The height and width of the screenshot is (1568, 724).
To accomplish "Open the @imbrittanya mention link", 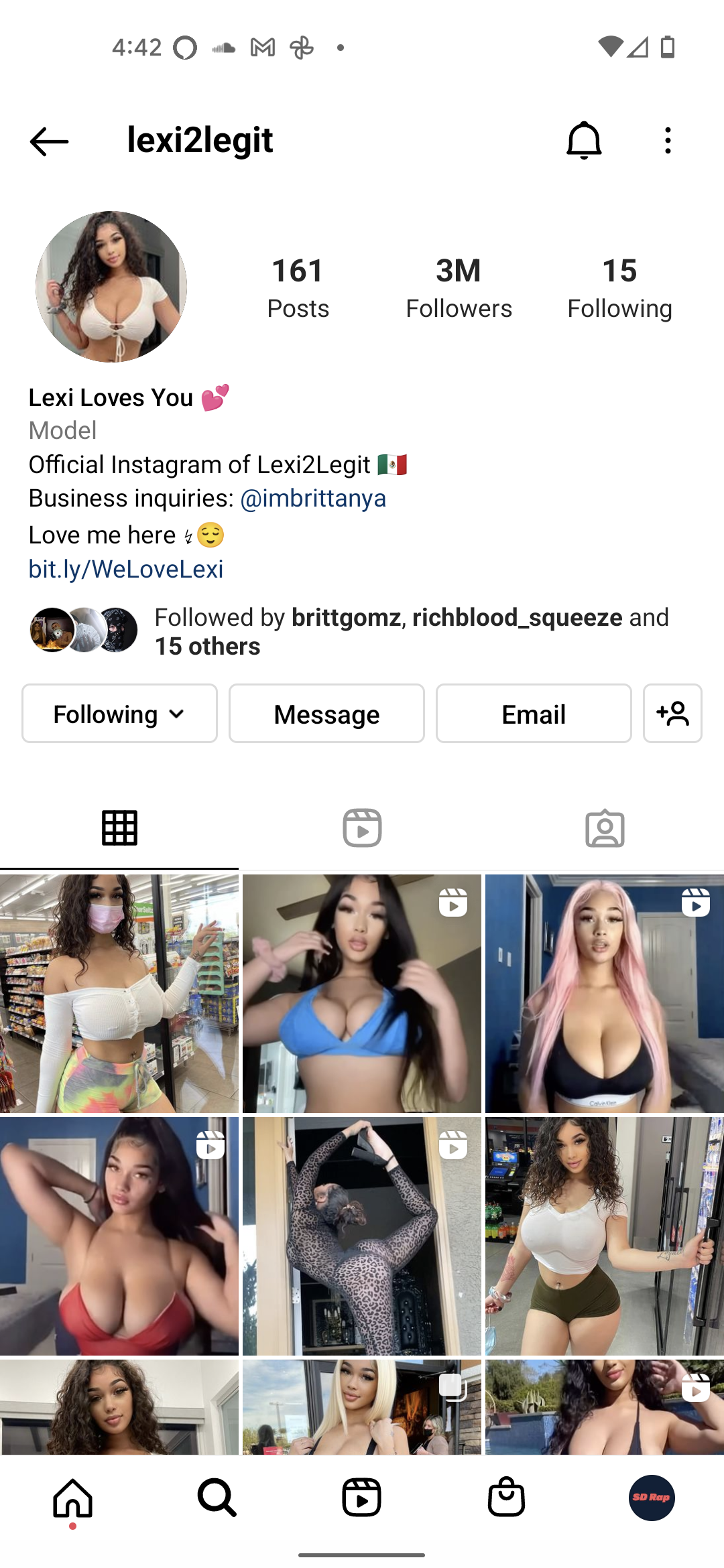I will click(313, 499).
